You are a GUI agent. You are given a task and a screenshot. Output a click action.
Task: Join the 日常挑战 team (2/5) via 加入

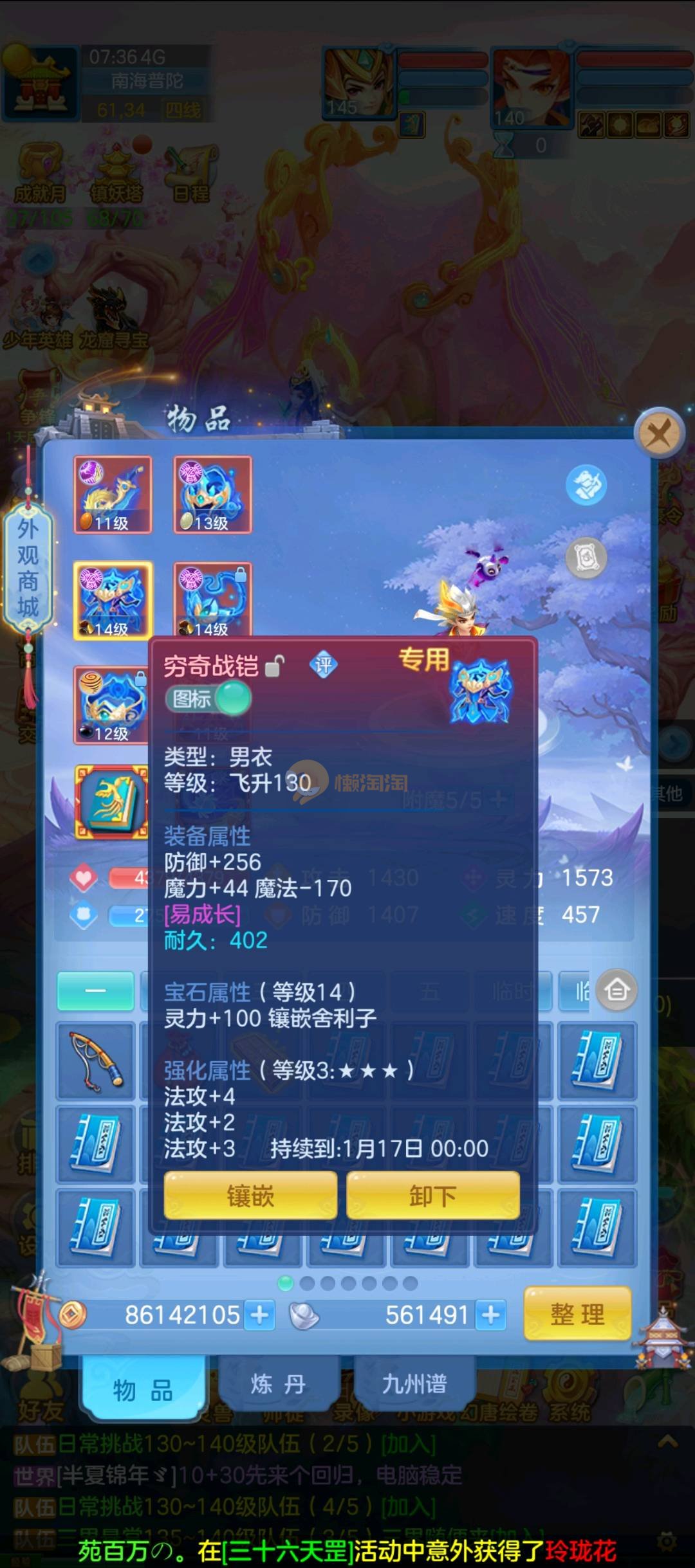tap(408, 1445)
